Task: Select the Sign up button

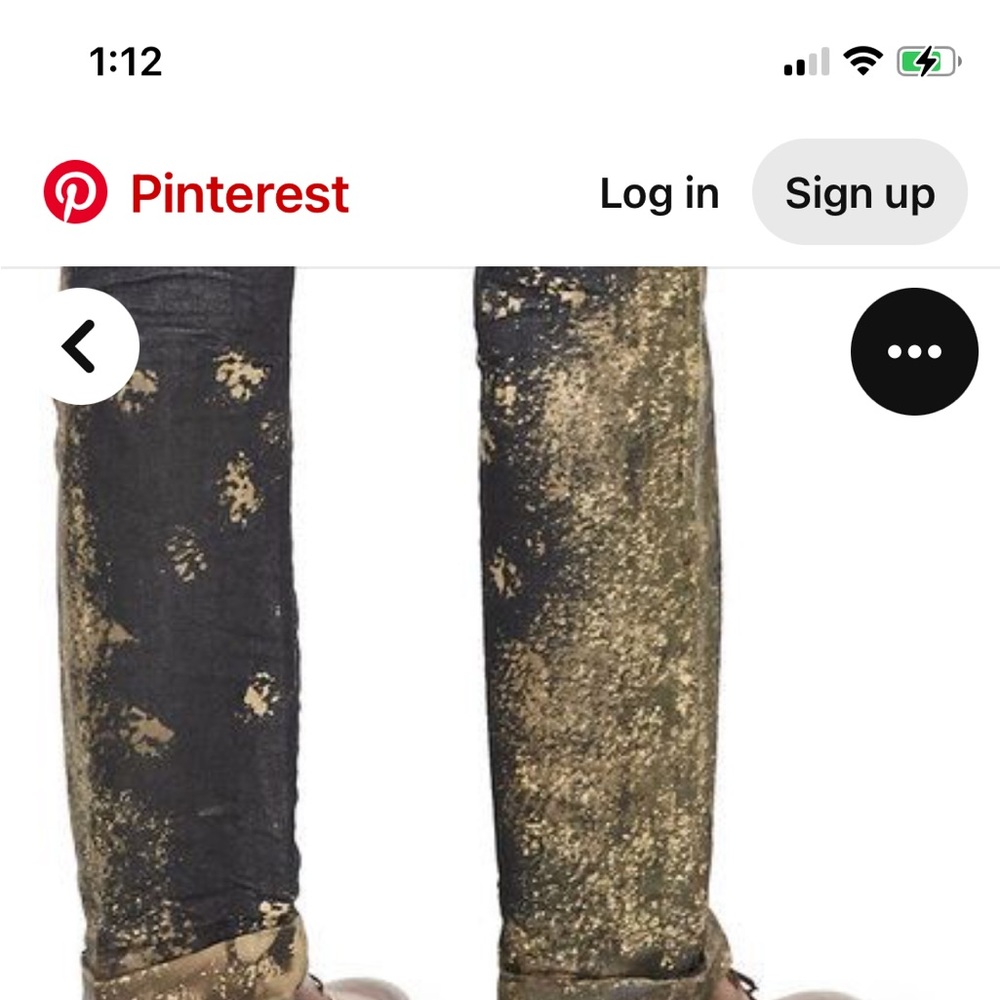Action: tap(859, 193)
